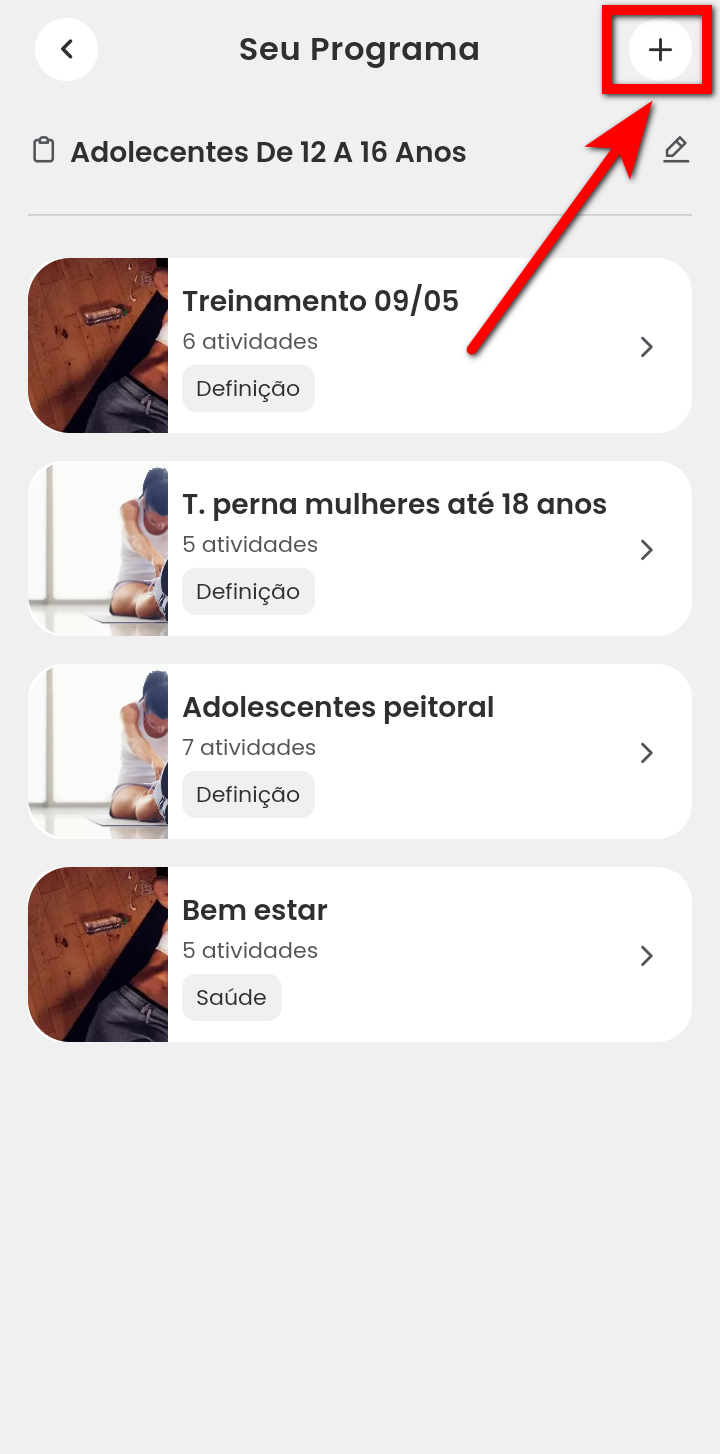Select the Adolescentes peitoral workout
The image size is (720, 1454).
[360, 752]
